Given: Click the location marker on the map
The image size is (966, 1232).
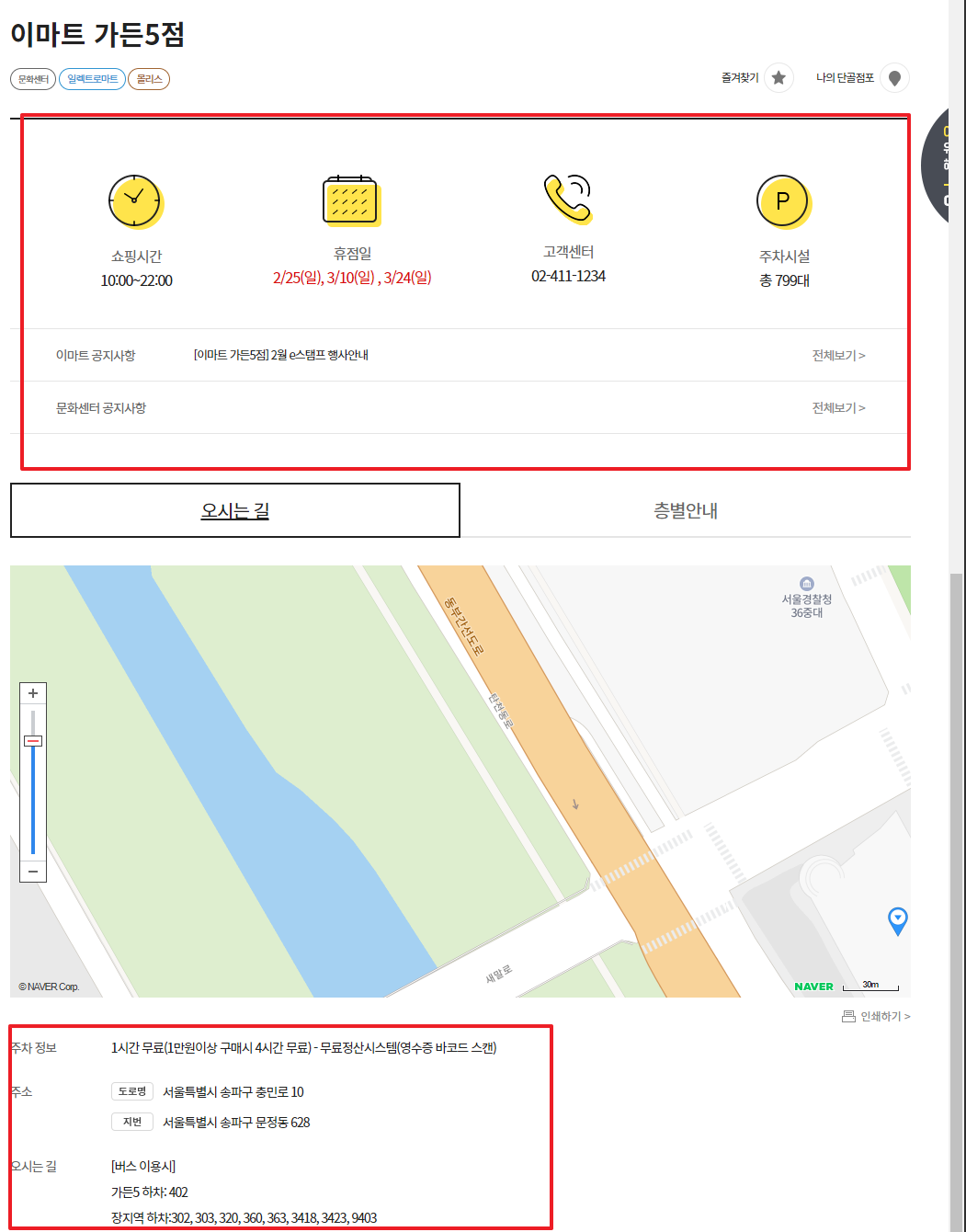Looking at the screenshot, I should pos(897,922).
